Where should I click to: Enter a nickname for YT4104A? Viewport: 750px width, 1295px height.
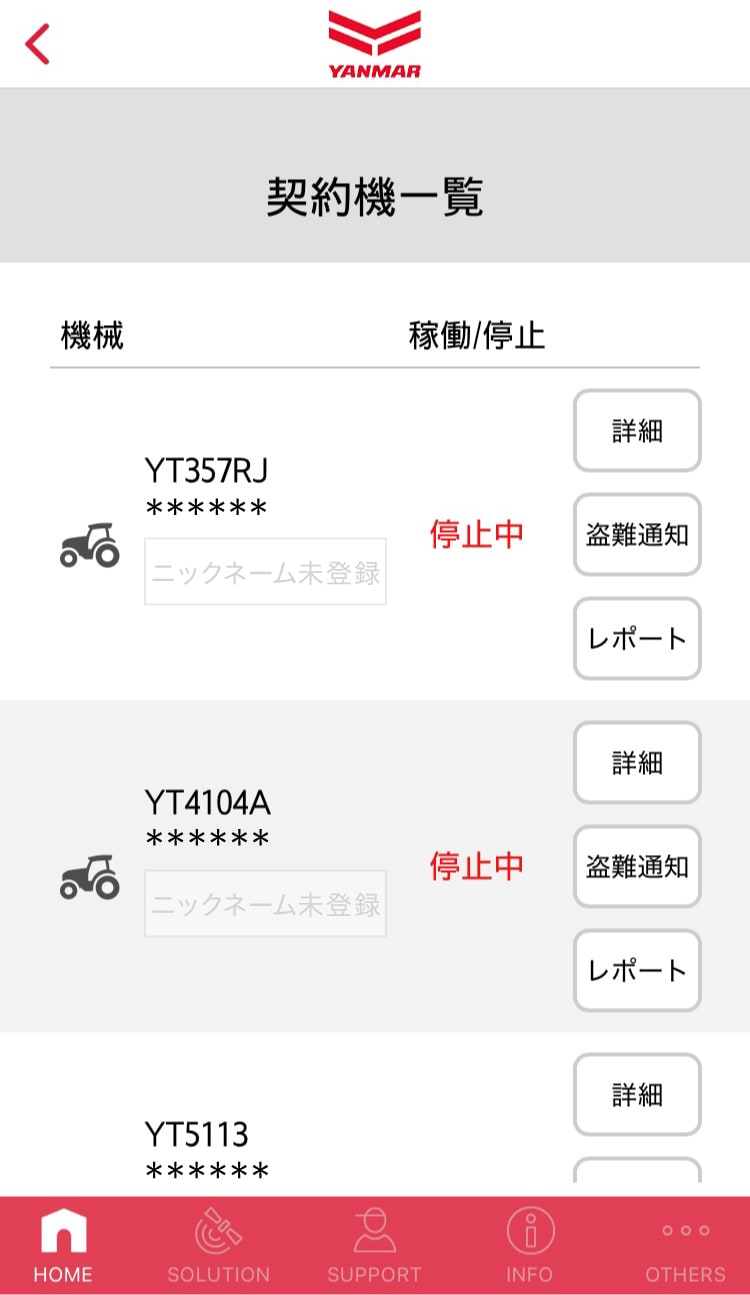click(265, 904)
